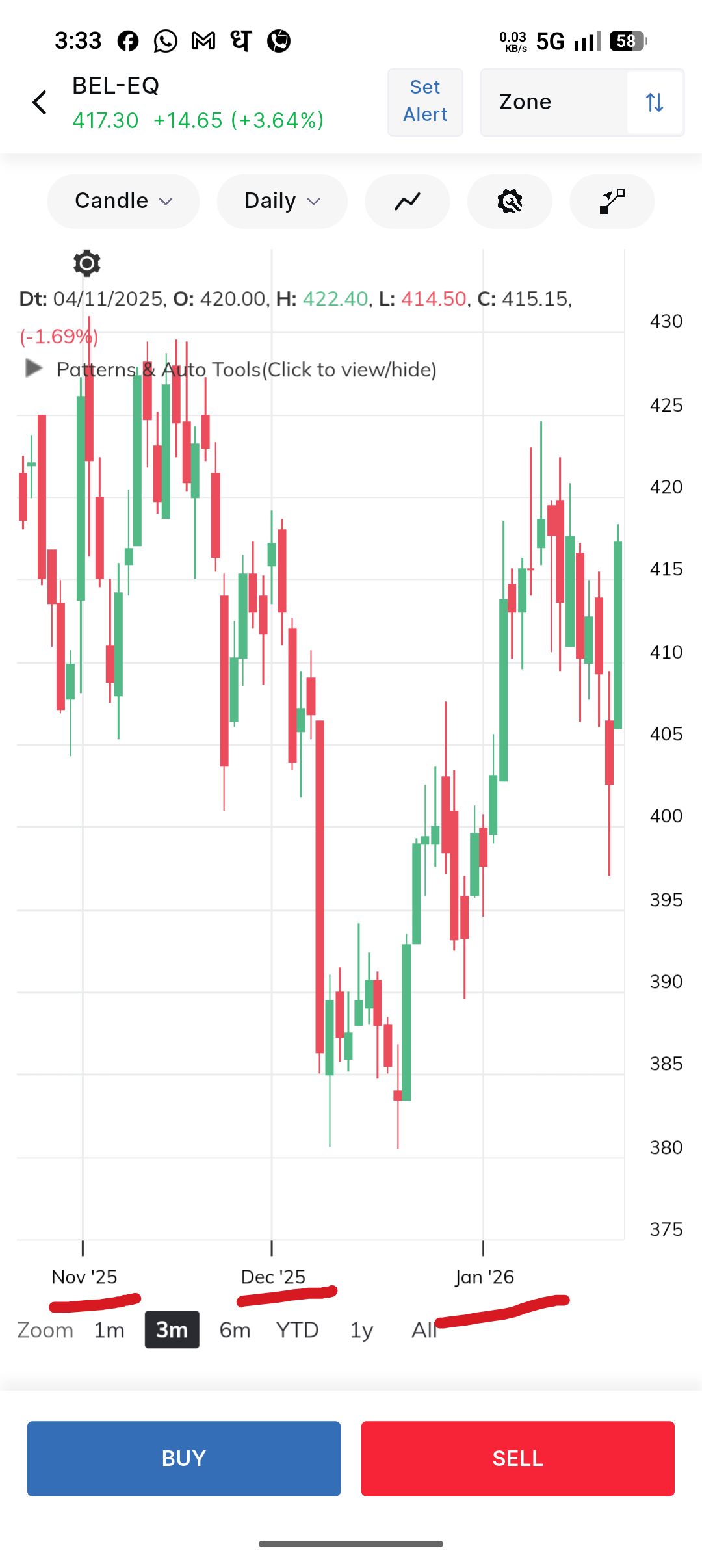Image resolution: width=702 pixels, height=1568 pixels.
Task: Change the Daily interval dropdown
Action: (282, 201)
